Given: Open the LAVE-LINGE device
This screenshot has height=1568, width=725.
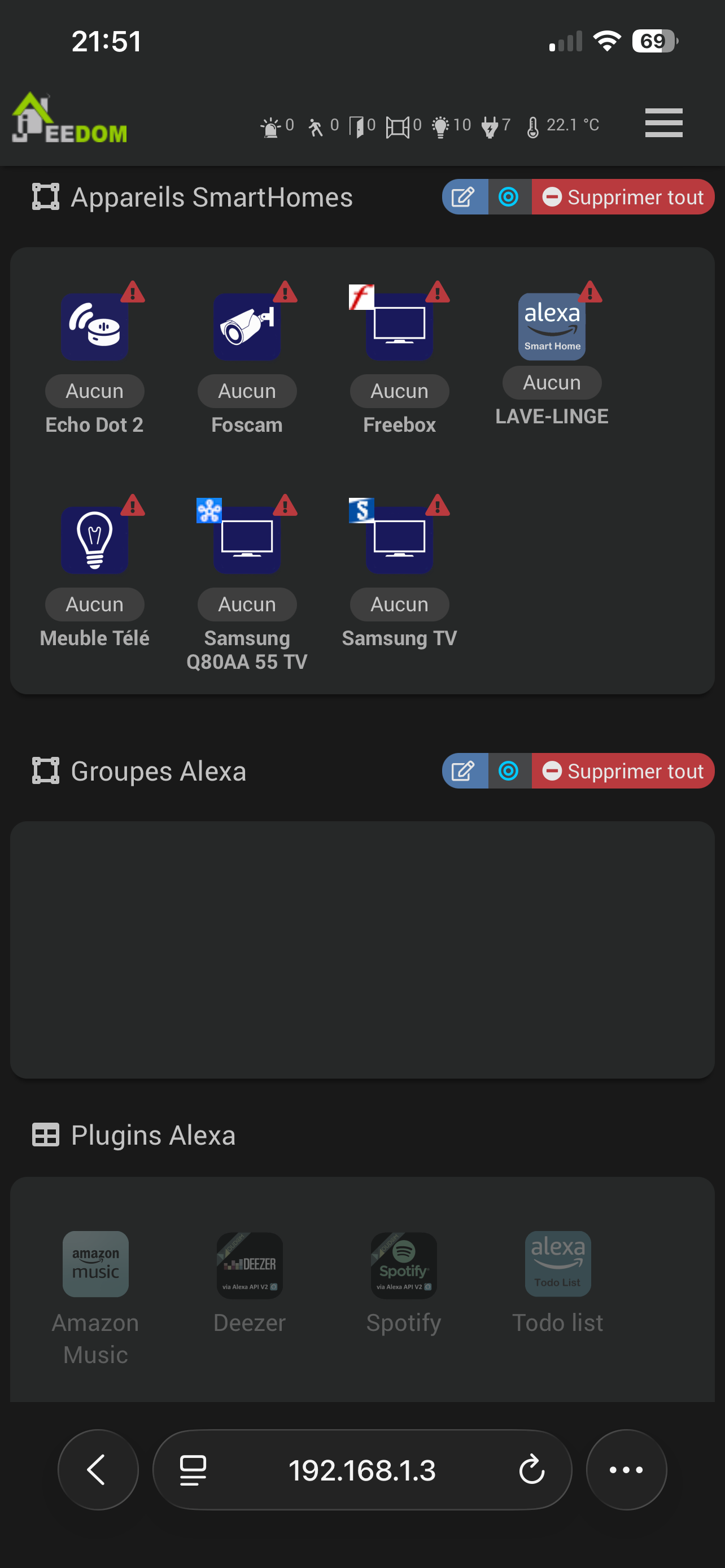Looking at the screenshot, I should (552, 327).
